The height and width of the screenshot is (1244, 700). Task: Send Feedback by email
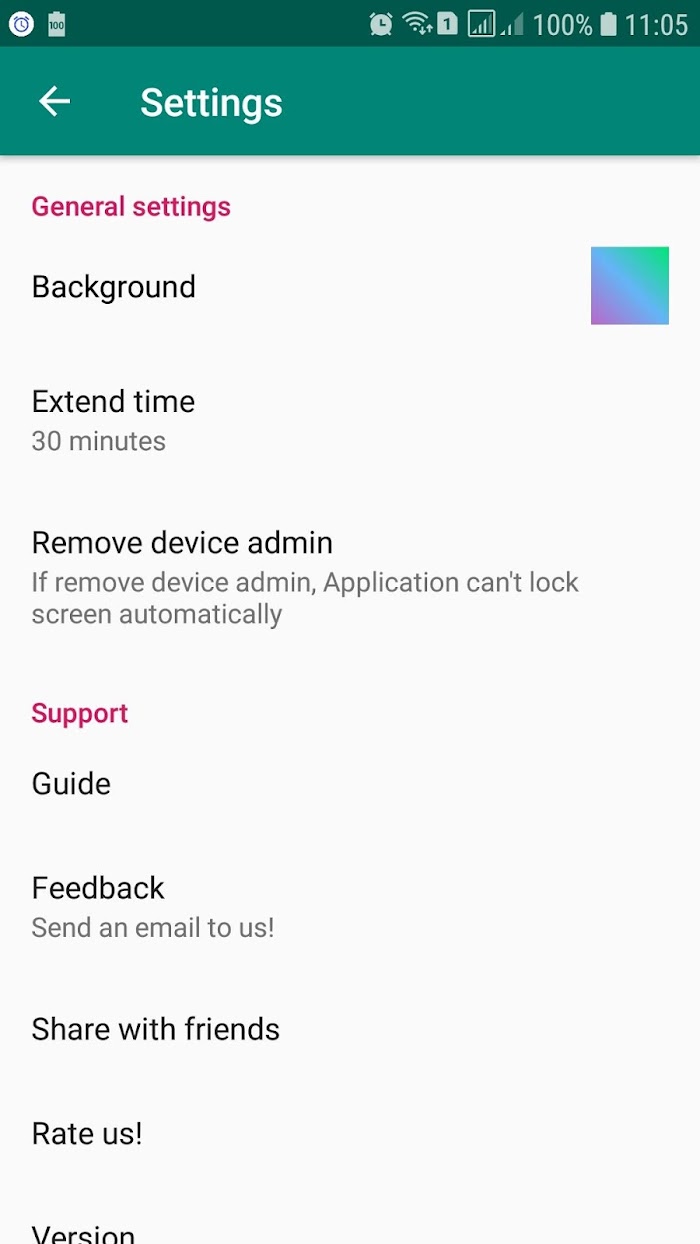click(350, 906)
